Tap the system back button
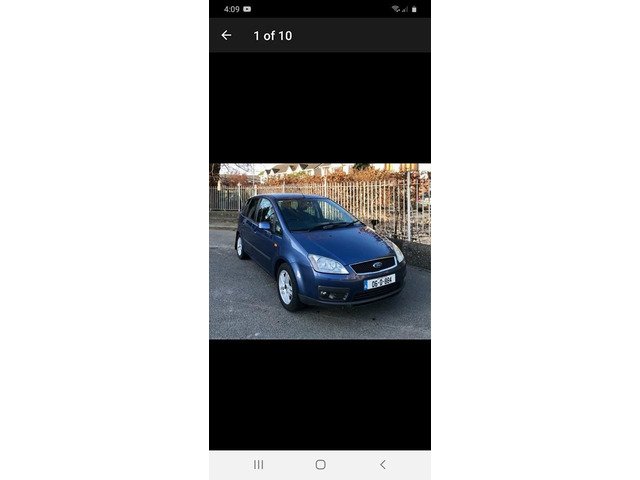The height and width of the screenshot is (480, 640). point(382,465)
